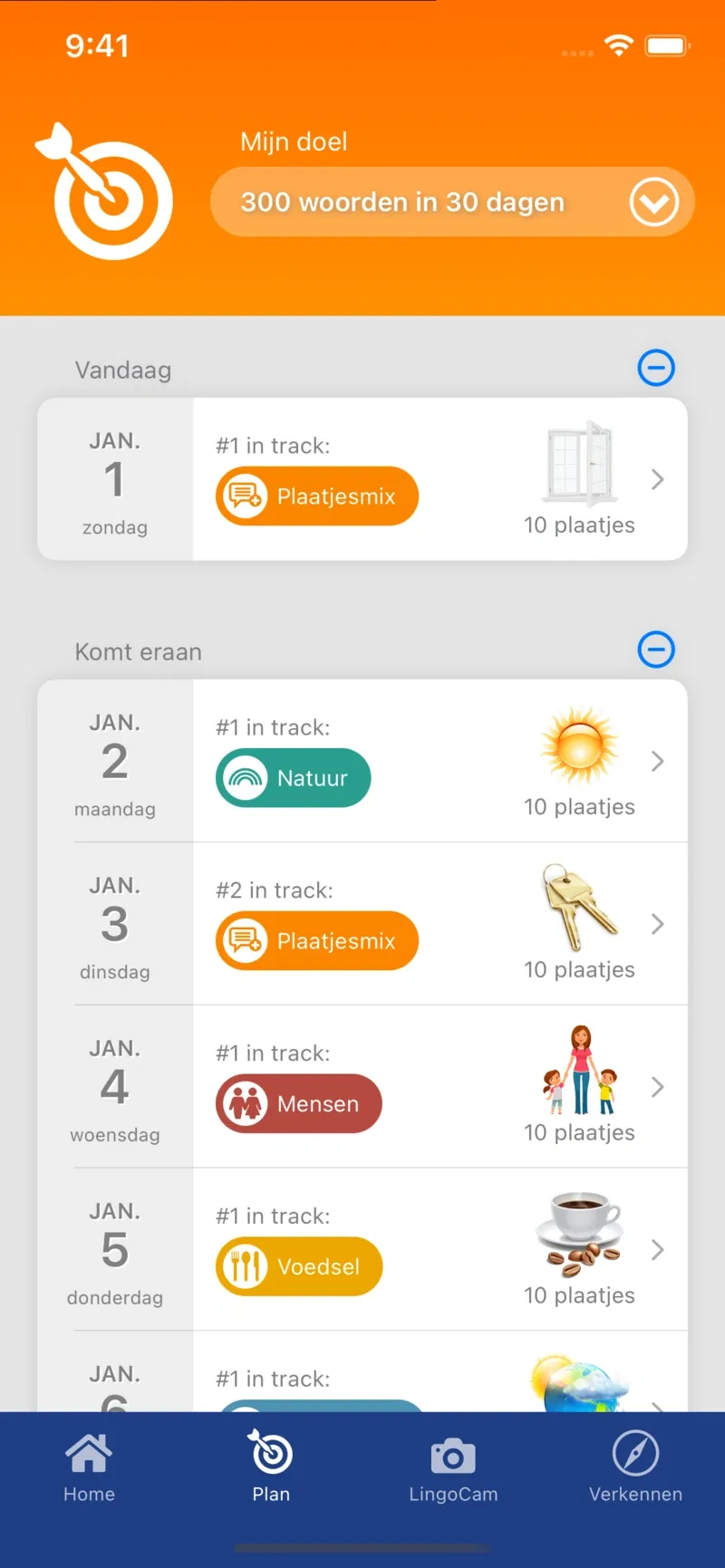725x1568 pixels.
Task: Click the bullseye target icon next to Mijn doel
Action: tap(107, 195)
